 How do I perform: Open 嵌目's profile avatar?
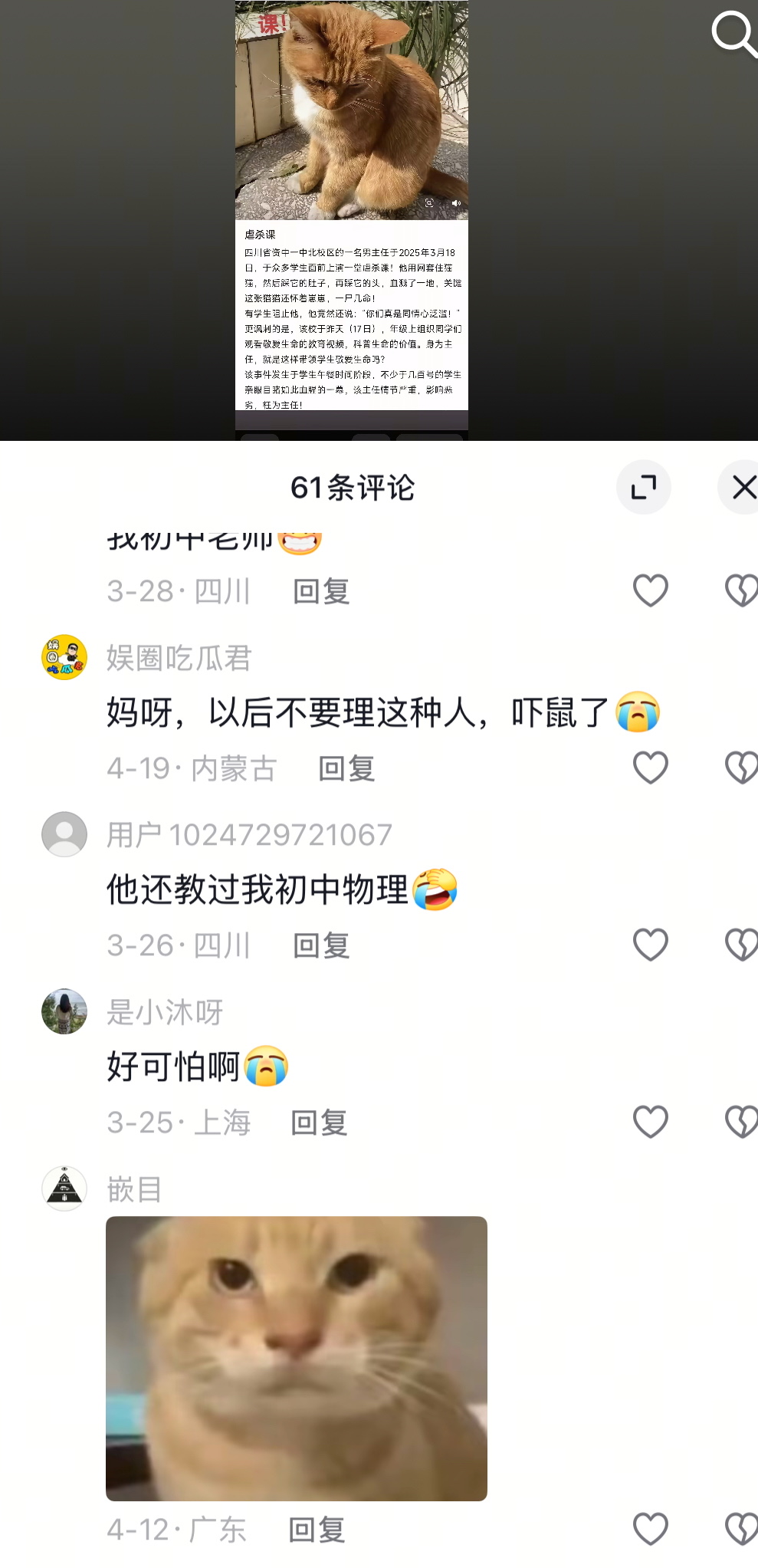(x=64, y=1188)
